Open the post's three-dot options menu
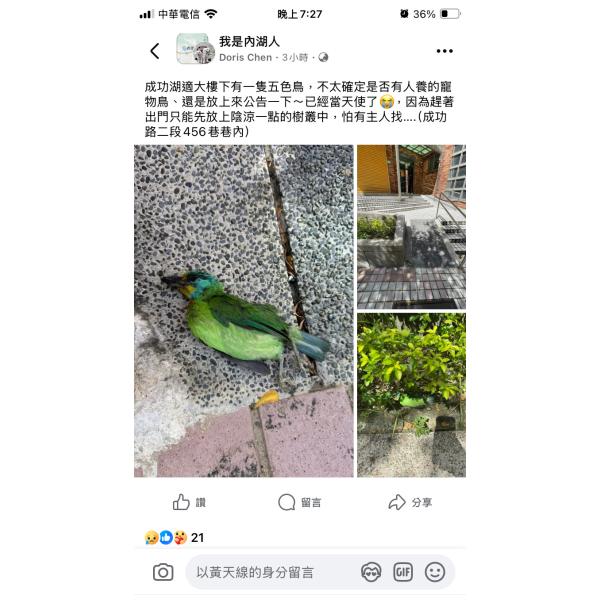Viewport: 600px width, 600px height. coord(444,51)
